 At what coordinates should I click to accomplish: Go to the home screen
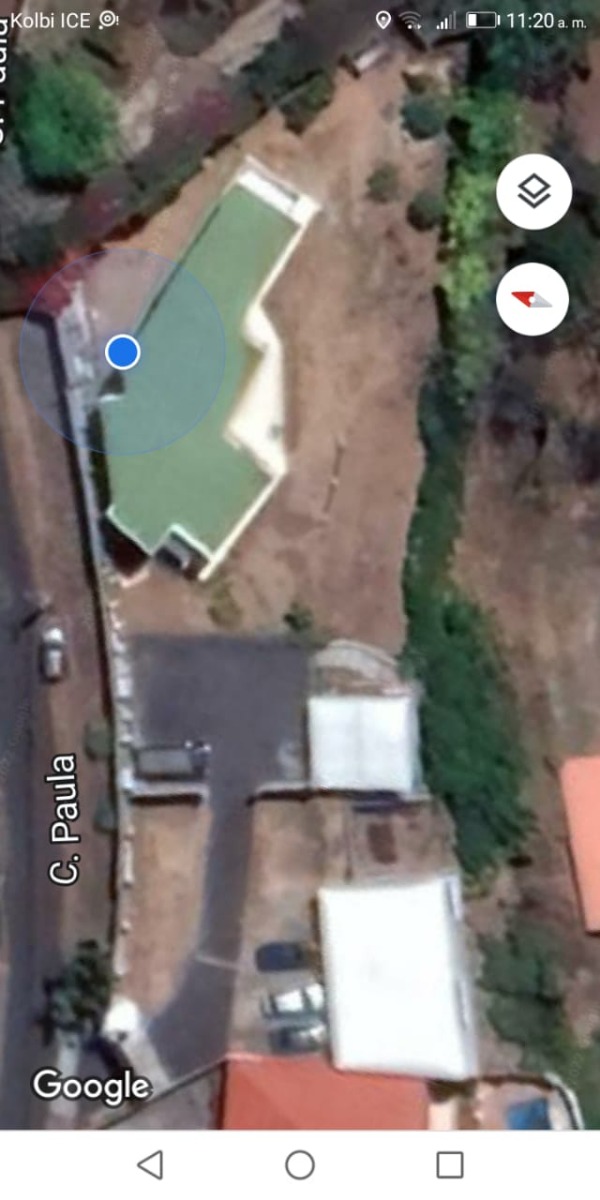pyautogui.click(x=300, y=1164)
